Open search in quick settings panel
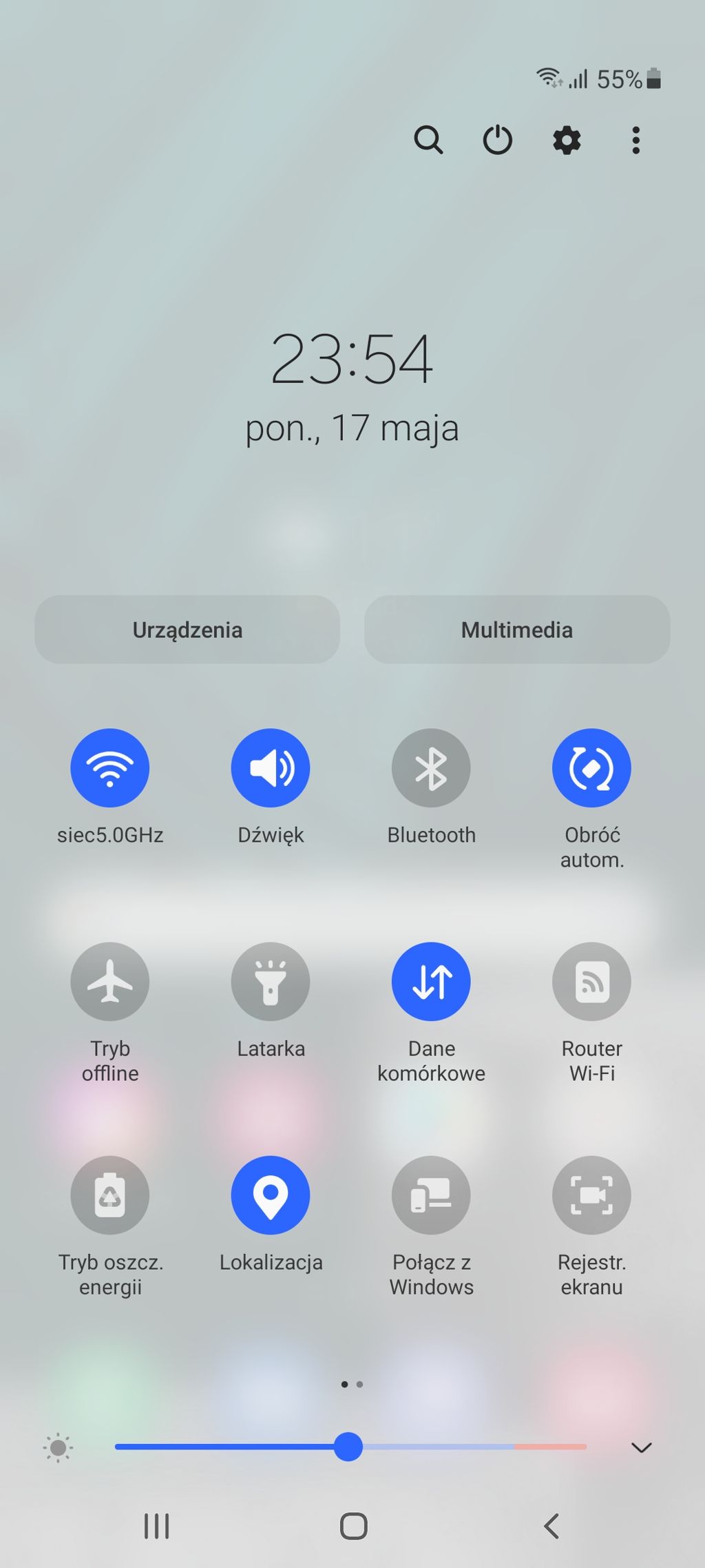The image size is (705, 1568). click(428, 140)
